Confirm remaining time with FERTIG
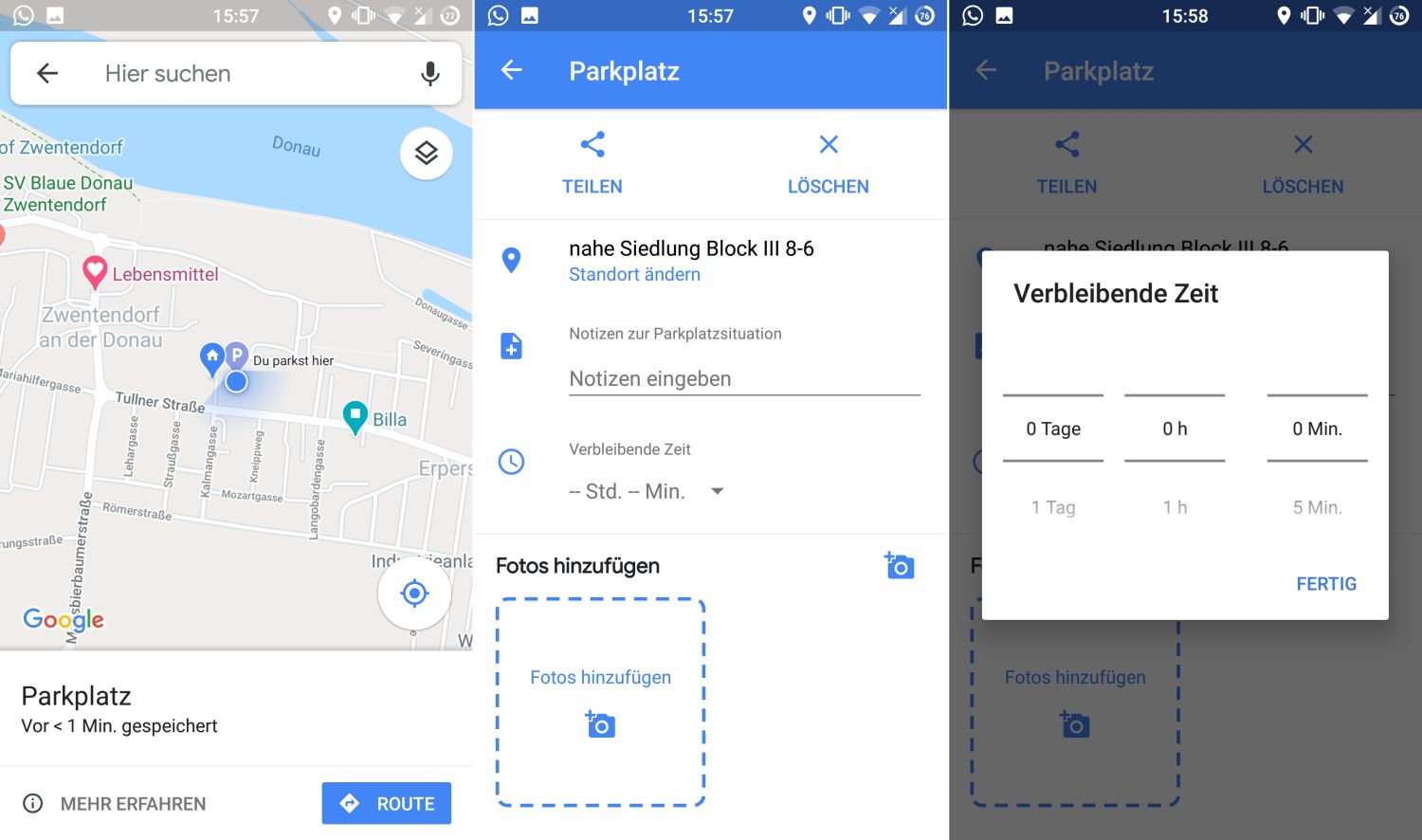 coord(1325,584)
